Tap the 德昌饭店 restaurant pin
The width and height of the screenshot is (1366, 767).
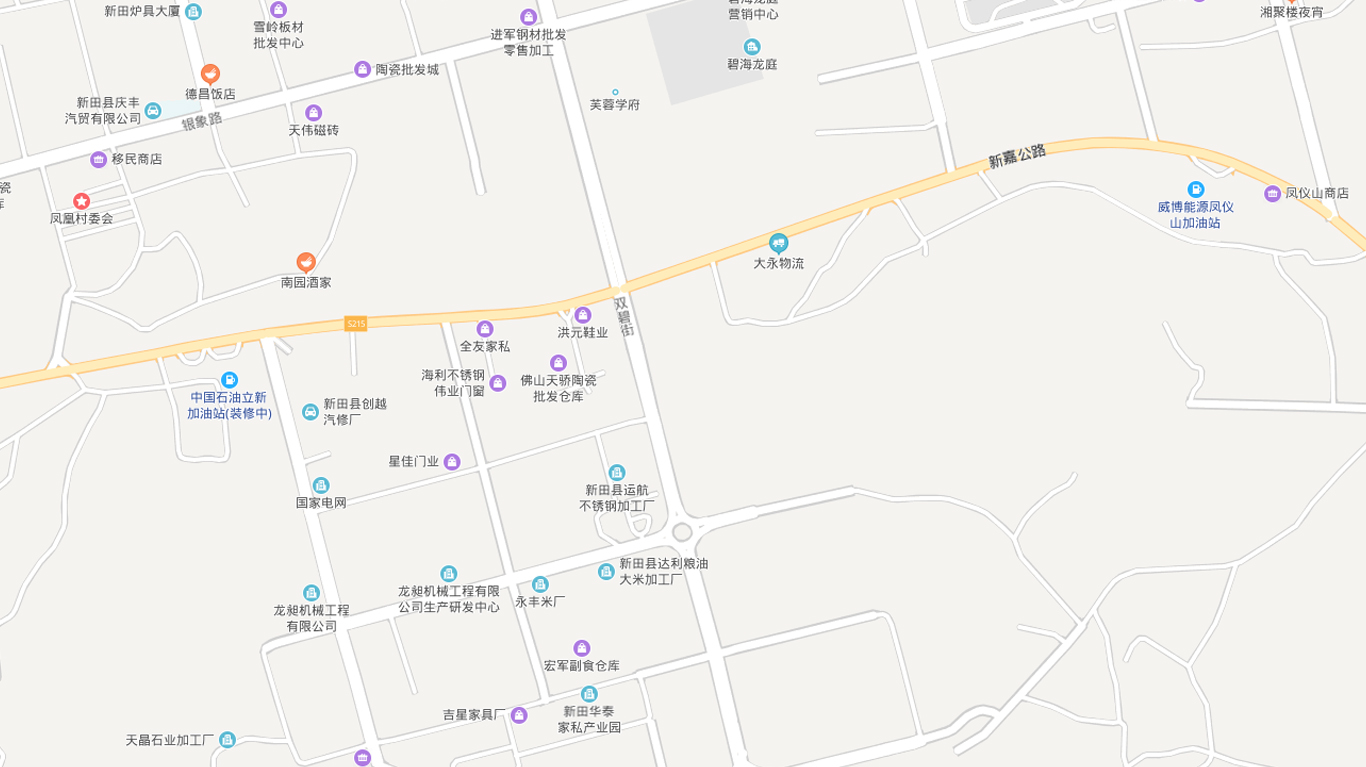click(x=210, y=74)
